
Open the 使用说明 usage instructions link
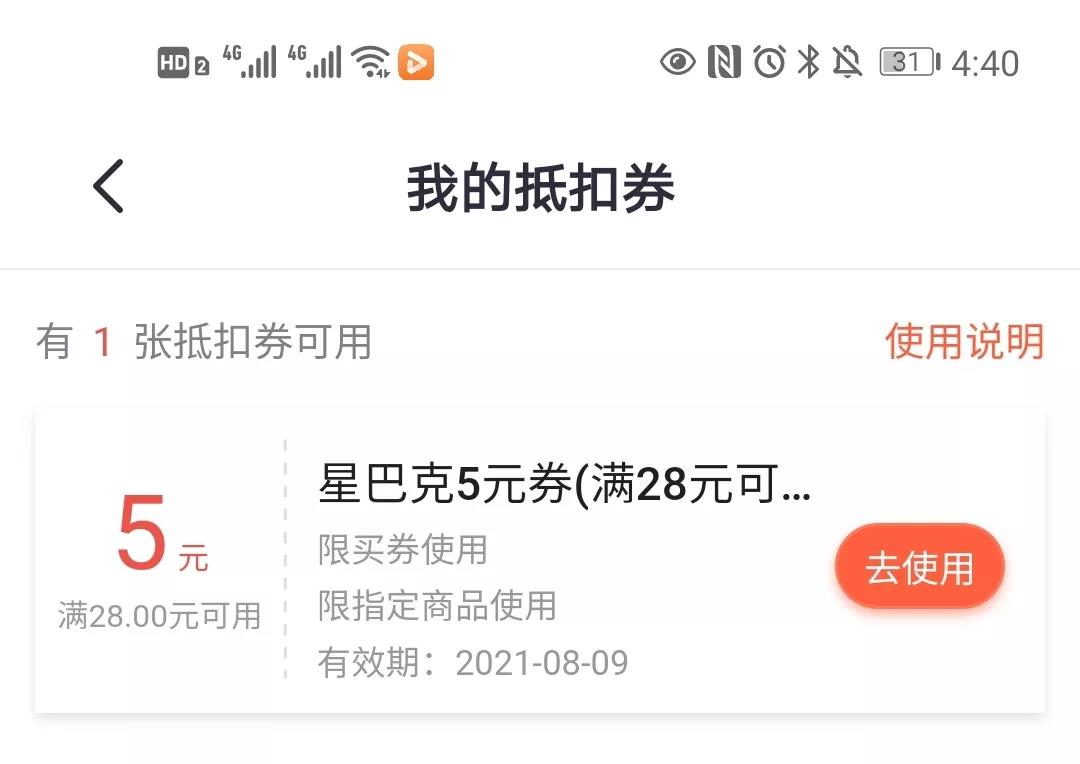[x=963, y=342]
